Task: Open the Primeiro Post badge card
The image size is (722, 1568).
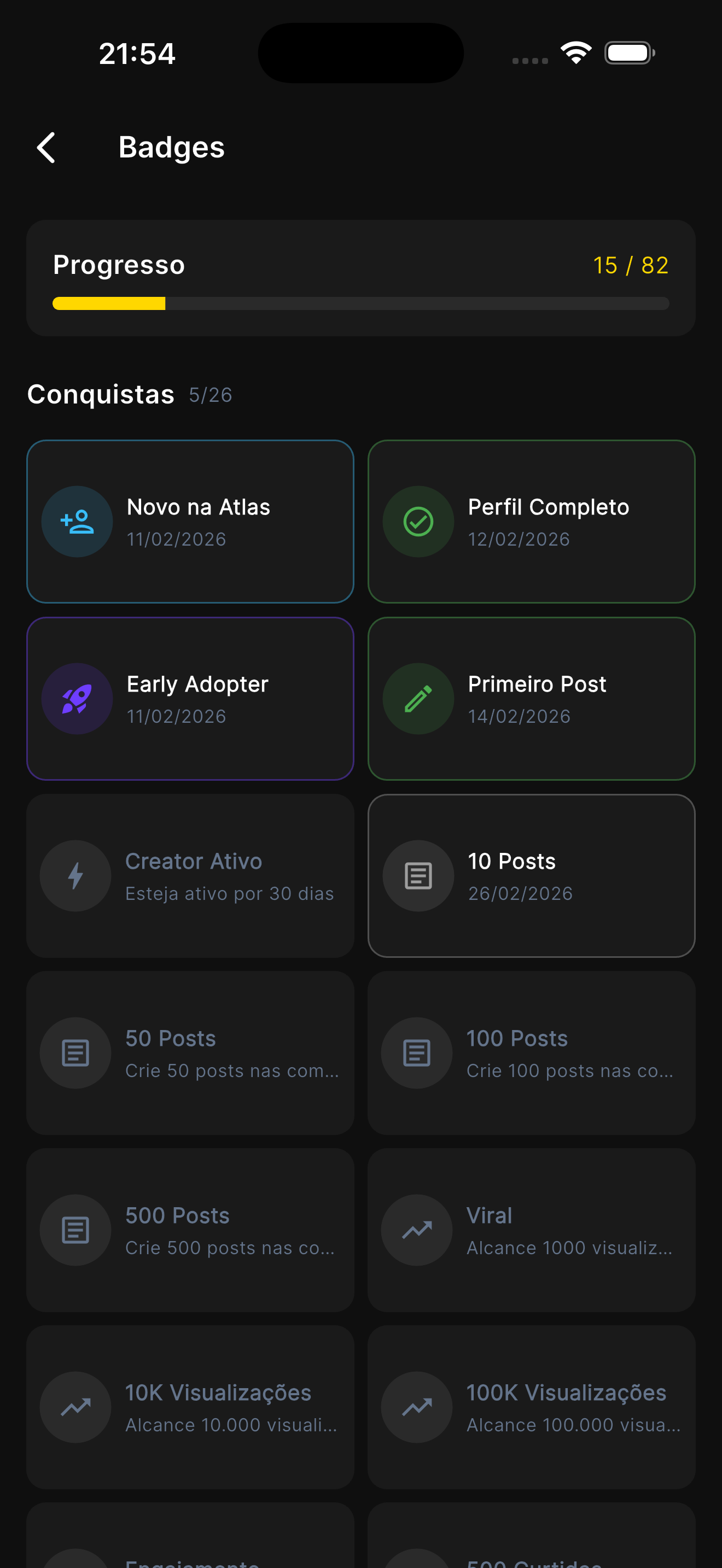Action: [532, 699]
